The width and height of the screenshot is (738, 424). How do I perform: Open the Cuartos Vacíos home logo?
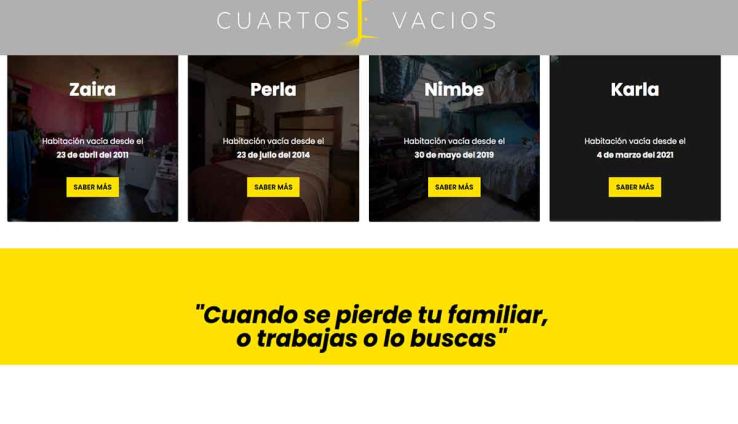[357, 21]
